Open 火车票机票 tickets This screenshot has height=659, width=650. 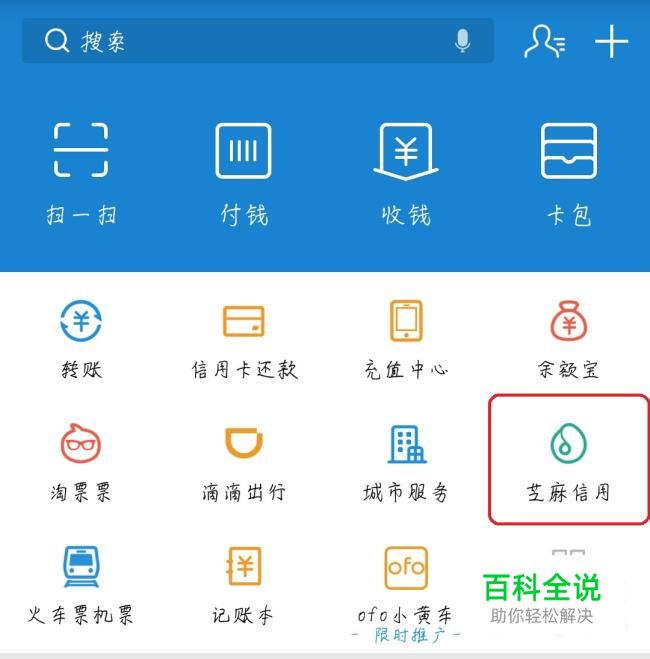coord(81,583)
